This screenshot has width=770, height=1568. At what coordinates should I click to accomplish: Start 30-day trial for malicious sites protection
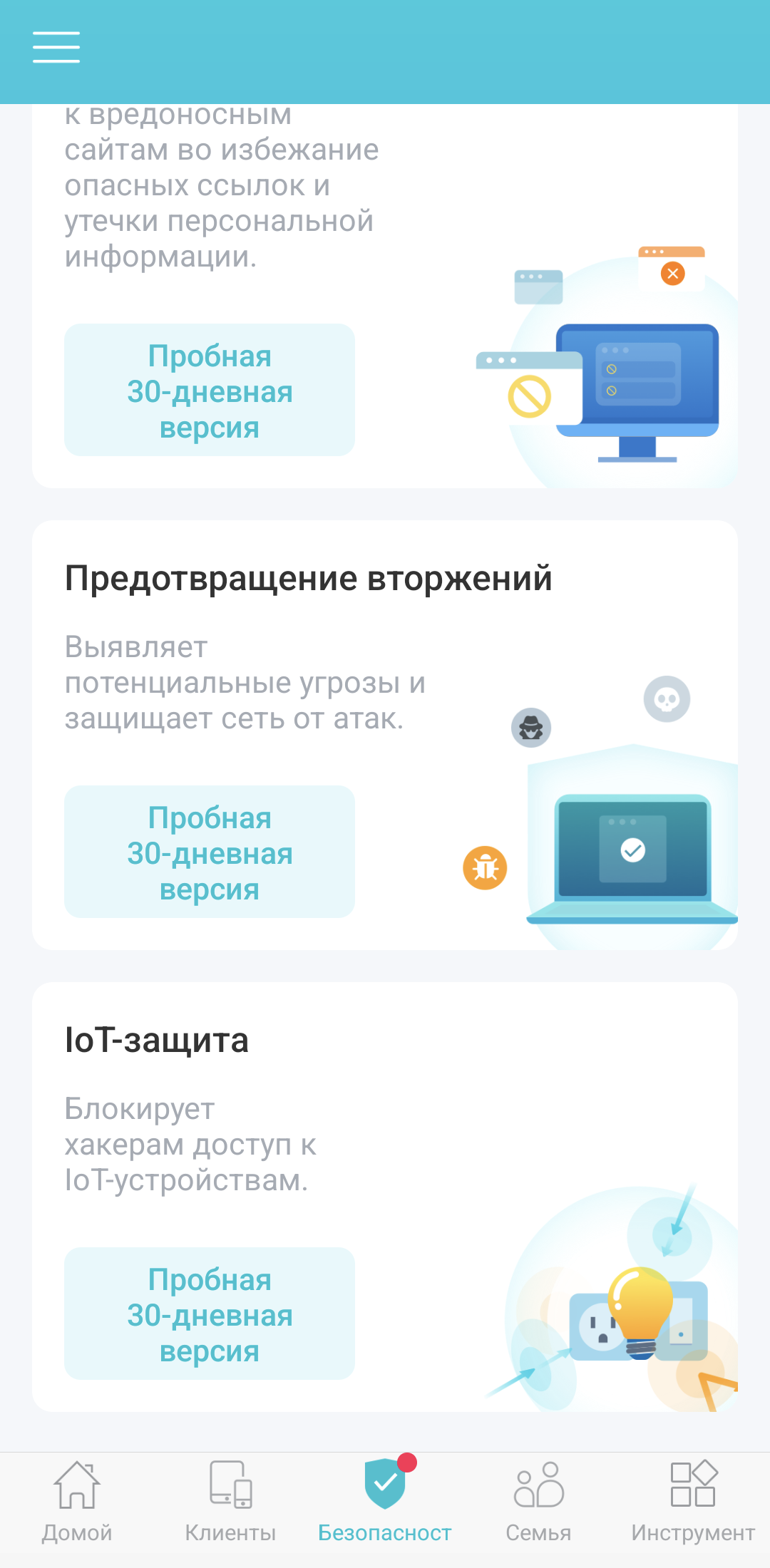[x=210, y=391]
